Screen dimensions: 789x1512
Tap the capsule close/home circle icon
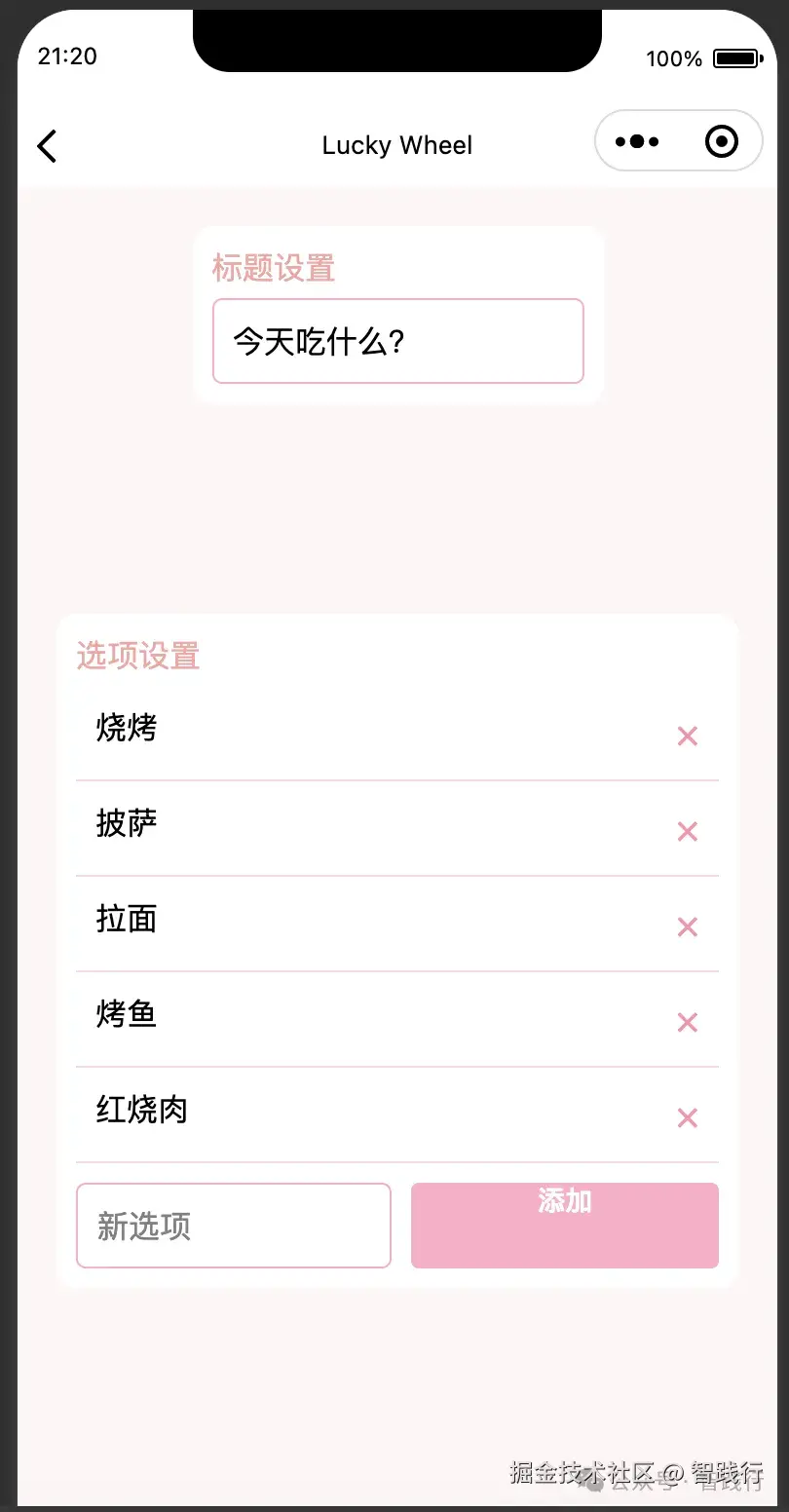click(x=722, y=140)
